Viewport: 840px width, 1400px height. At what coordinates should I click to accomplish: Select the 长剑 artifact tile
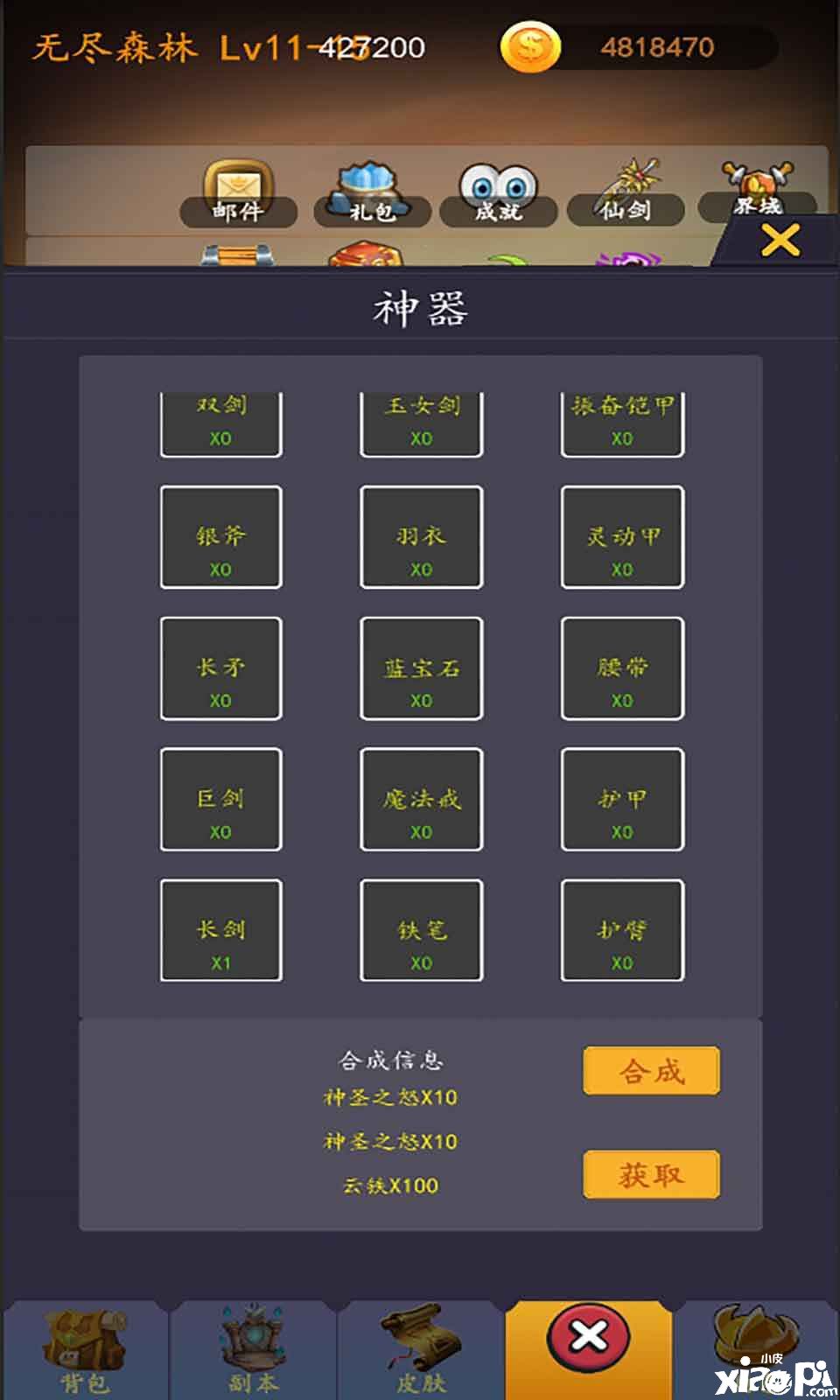coord(220,931)
